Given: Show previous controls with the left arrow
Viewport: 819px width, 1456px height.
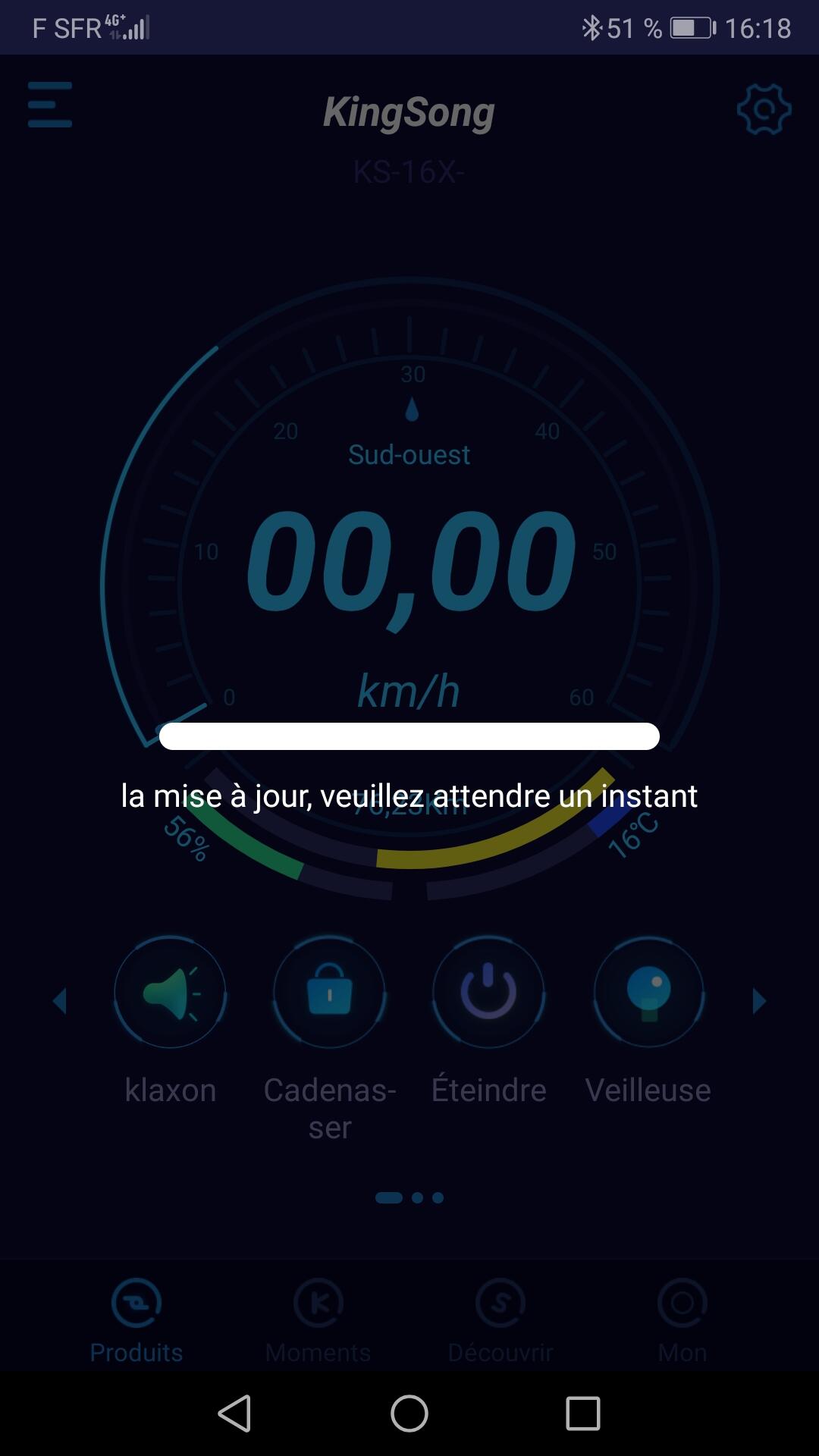Looking at the screenshot, I should (60, 1001).
